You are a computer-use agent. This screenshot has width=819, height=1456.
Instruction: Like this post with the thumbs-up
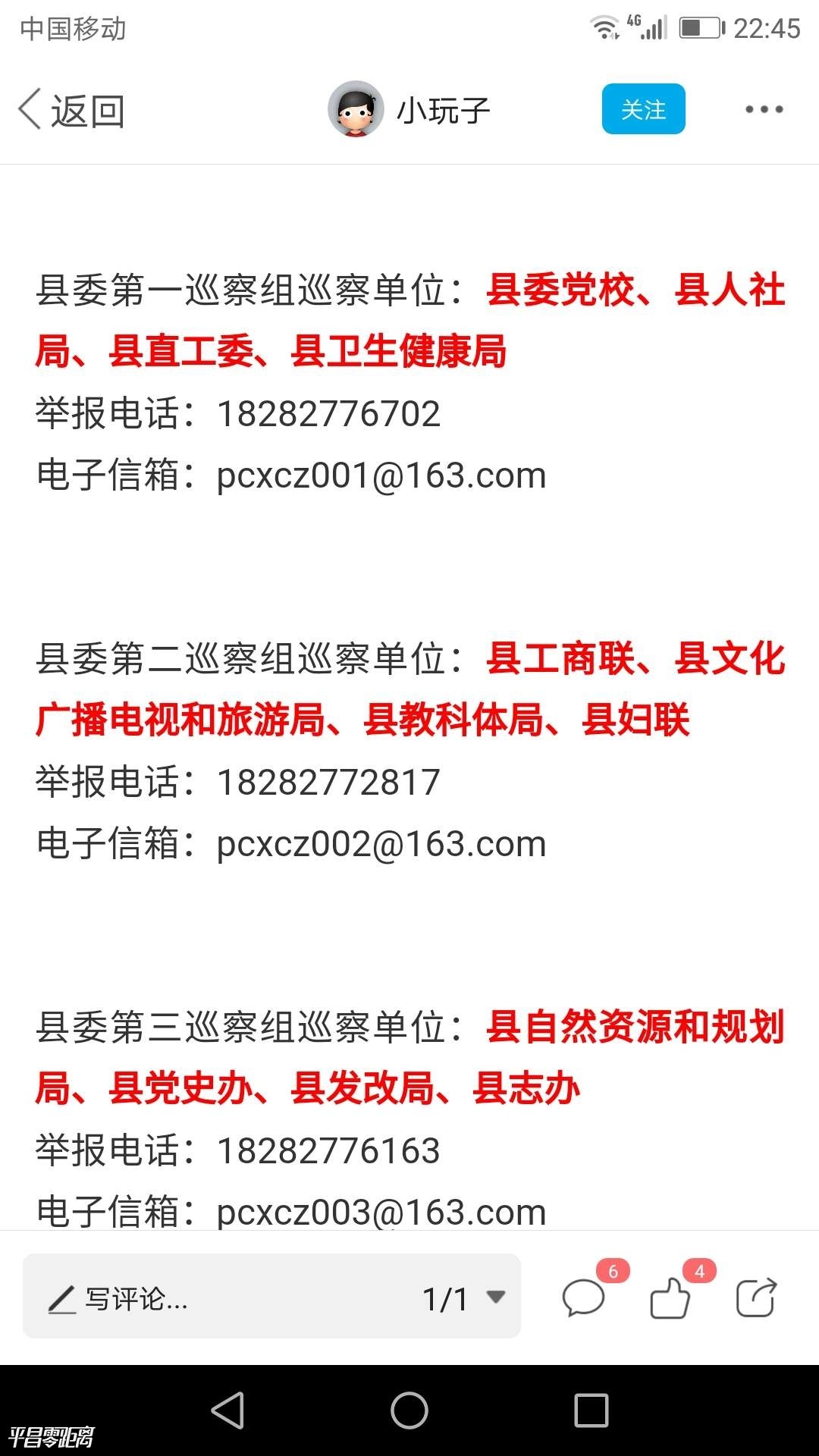(670, 1298)
